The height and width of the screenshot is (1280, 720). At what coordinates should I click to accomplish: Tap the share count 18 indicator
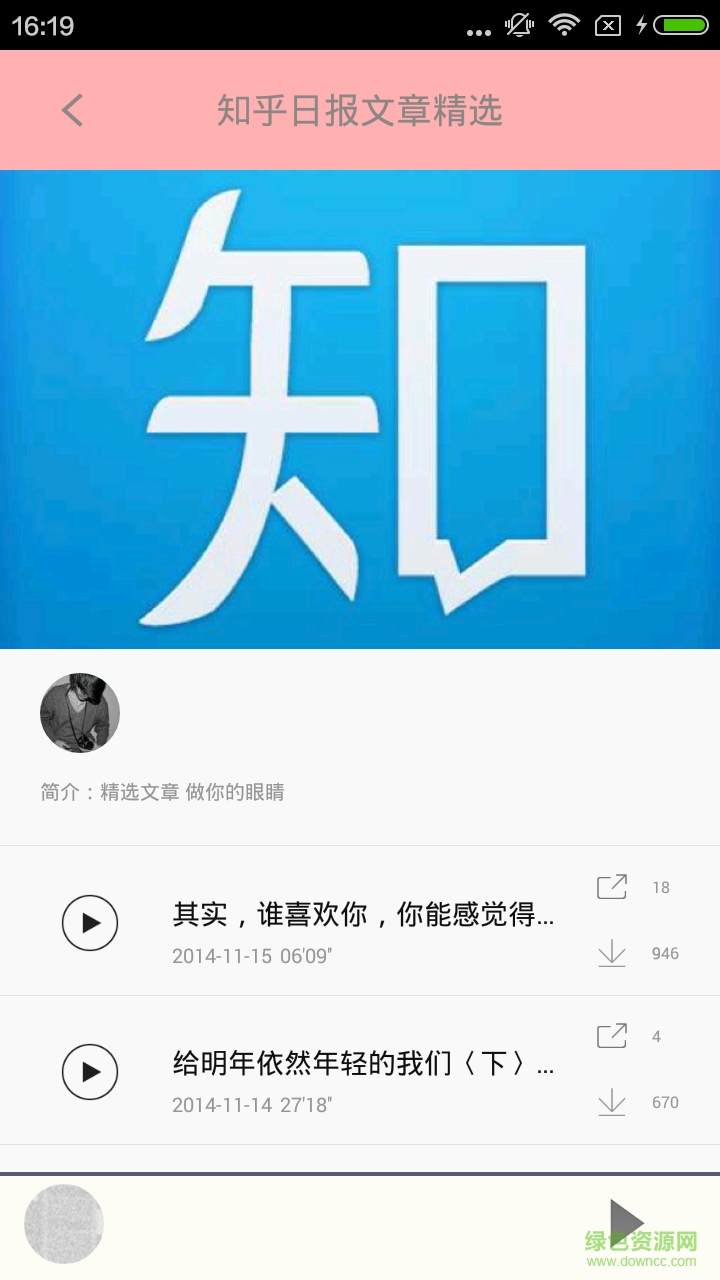pos(660,886)
